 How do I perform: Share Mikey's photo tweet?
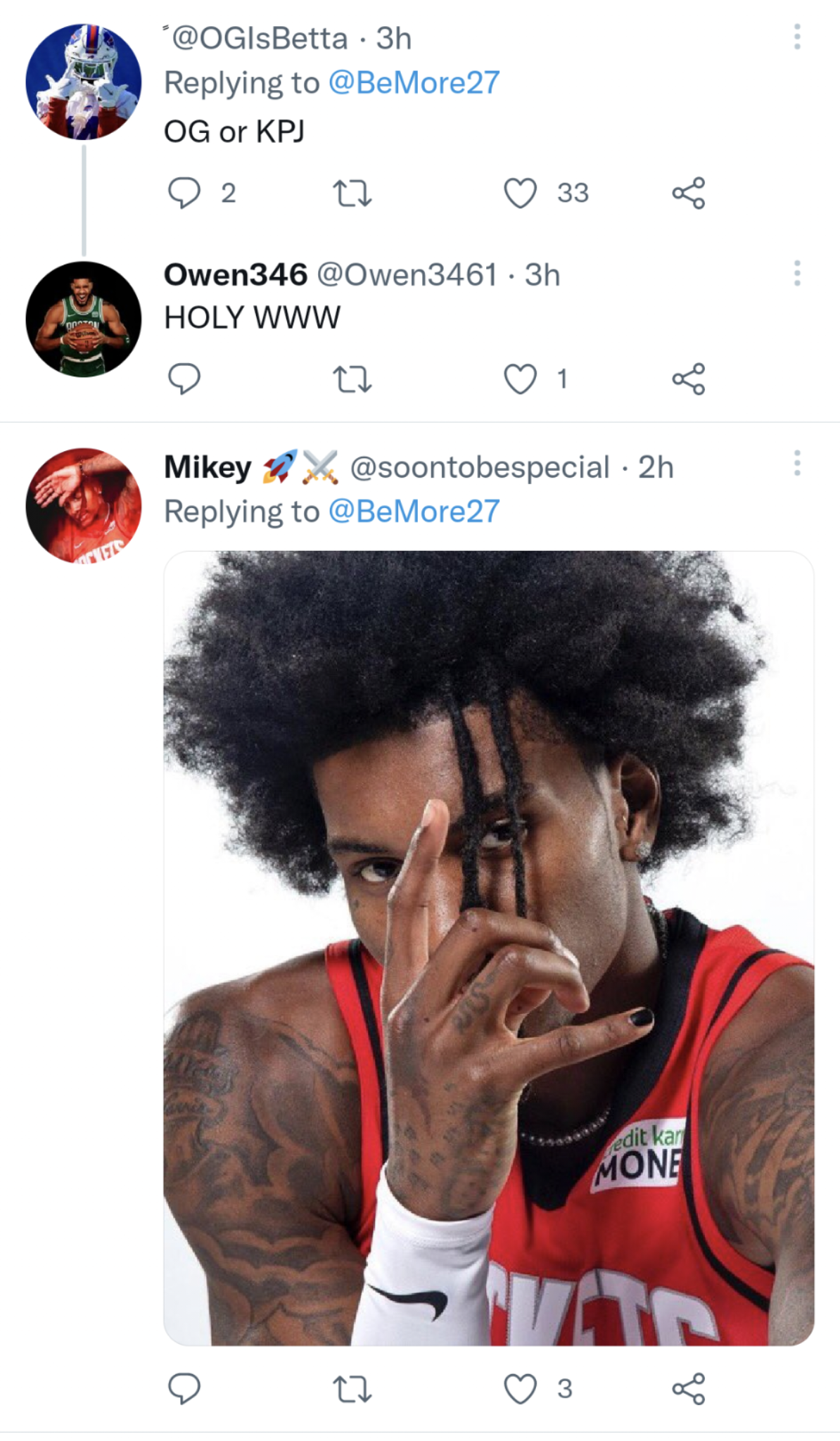(x=688, y=1388)
